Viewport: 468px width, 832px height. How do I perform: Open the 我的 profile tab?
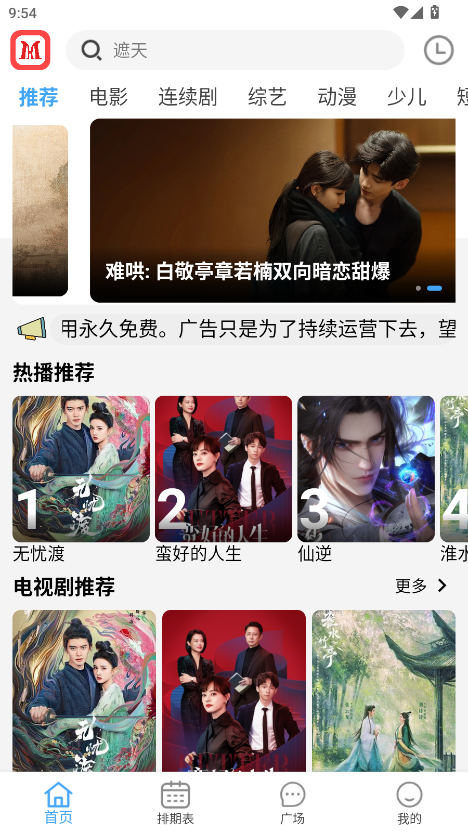tap(410, 803)
